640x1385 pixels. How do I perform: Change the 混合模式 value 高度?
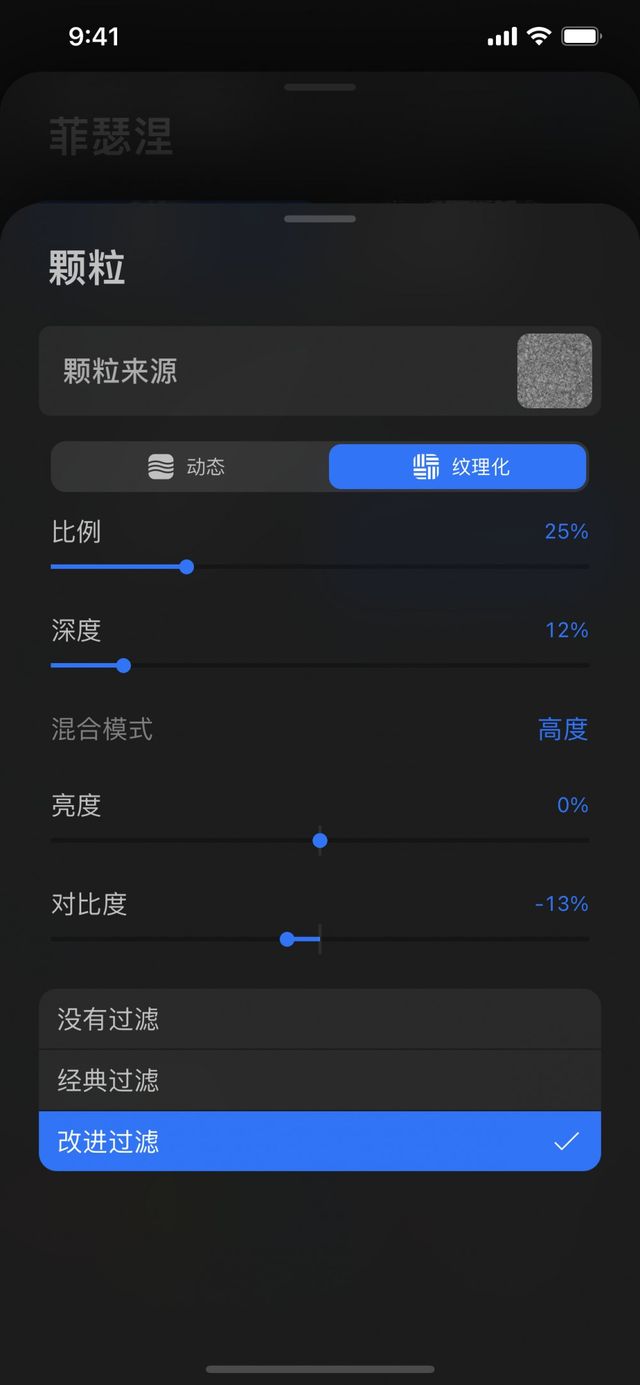(562, 730)
